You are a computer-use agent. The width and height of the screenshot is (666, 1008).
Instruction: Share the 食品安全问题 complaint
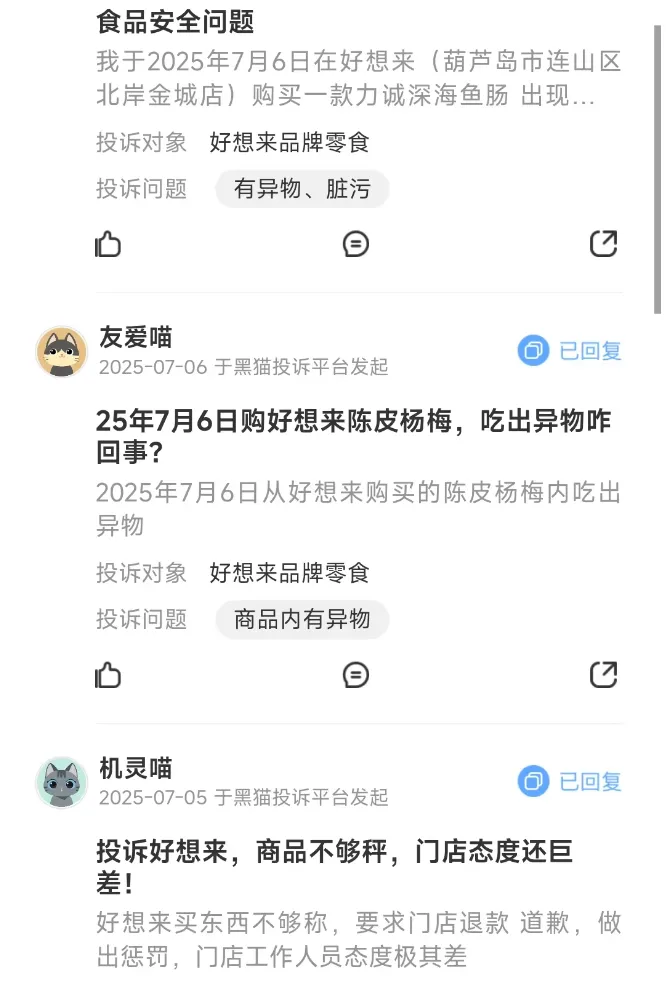[603, 243]
